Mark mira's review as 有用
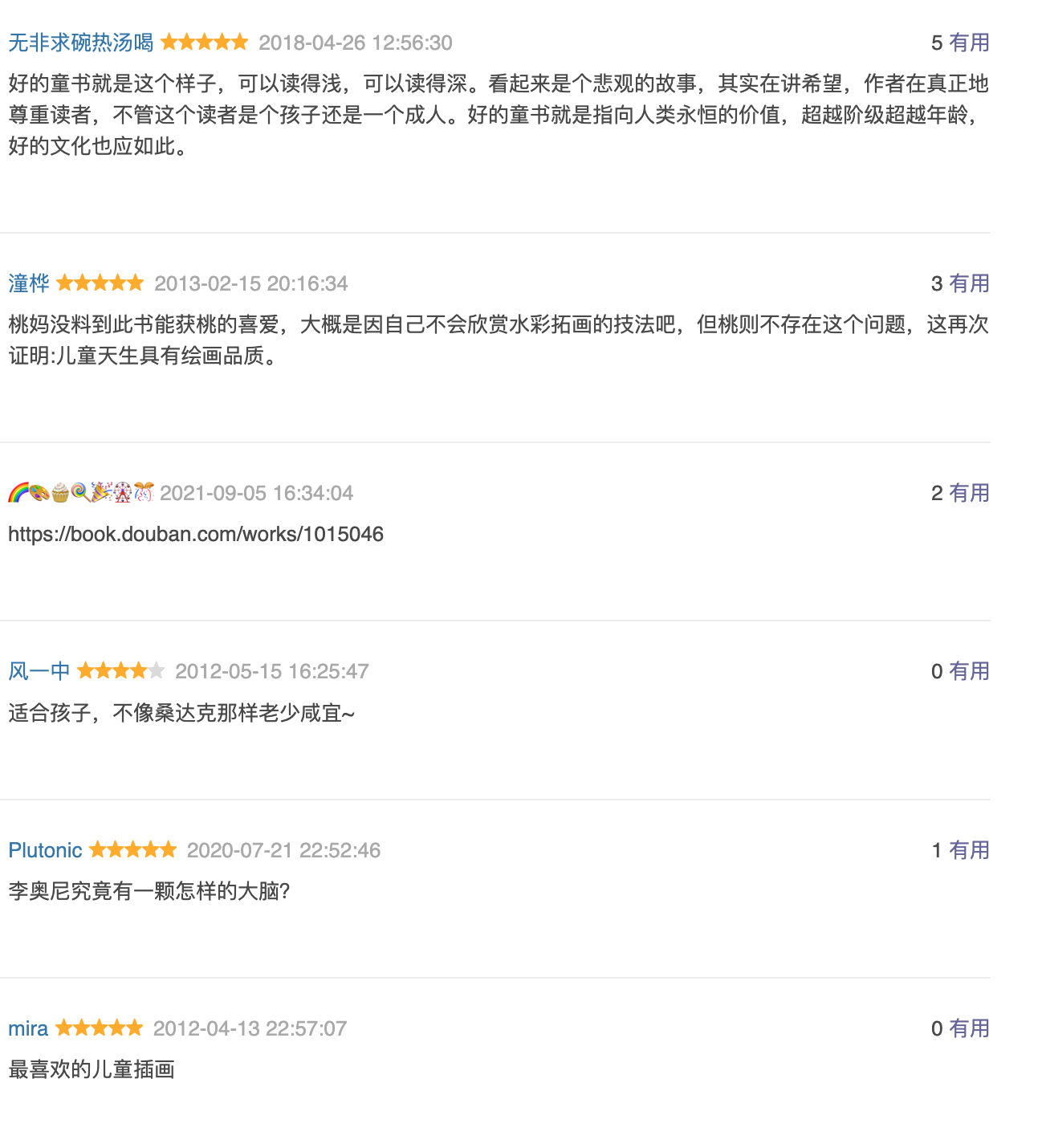The height and width of the screenshot is (1148, 1042). tap(969, 1028)
